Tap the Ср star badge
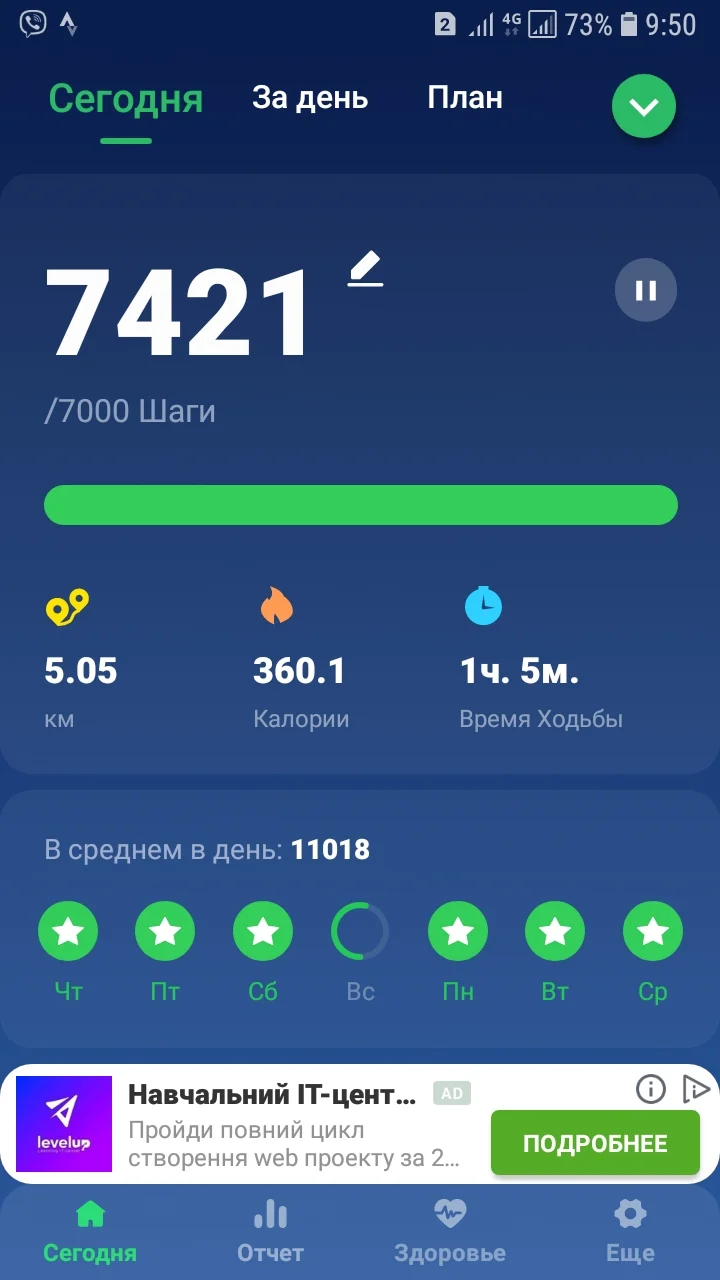 [x=653, y=931]
